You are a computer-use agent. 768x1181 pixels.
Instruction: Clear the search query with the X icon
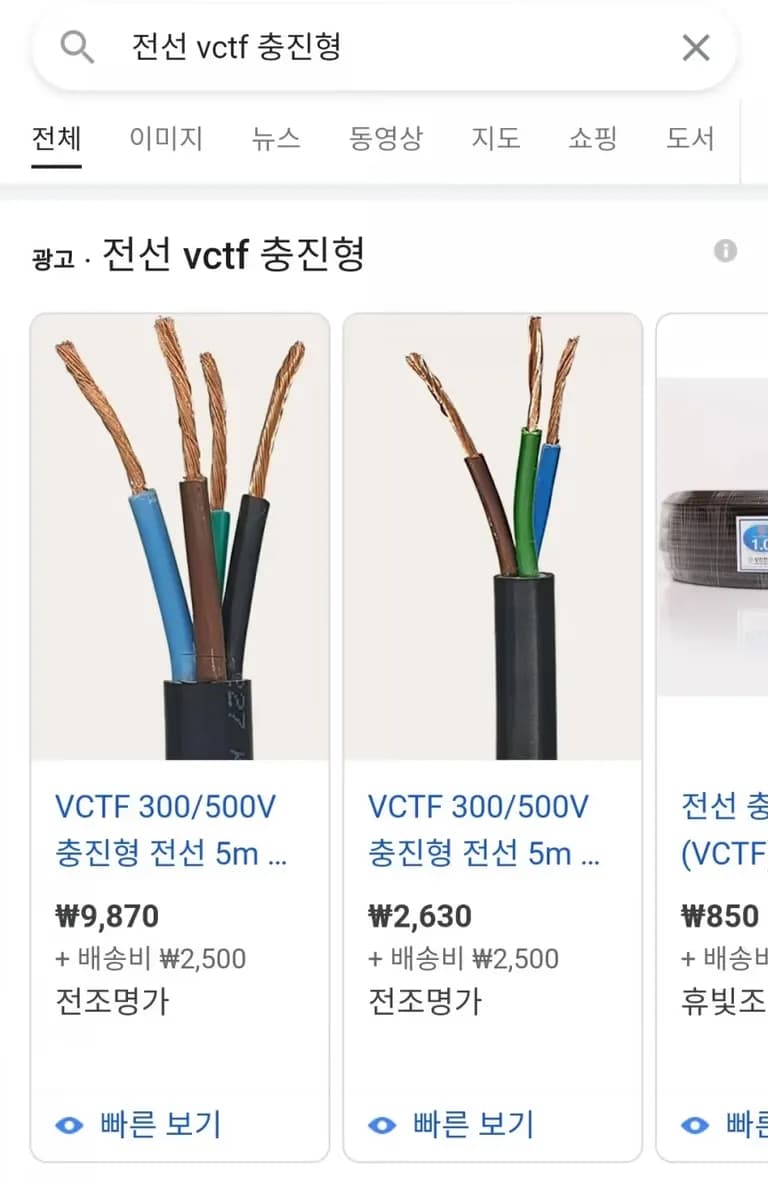(x=695, y=47)
